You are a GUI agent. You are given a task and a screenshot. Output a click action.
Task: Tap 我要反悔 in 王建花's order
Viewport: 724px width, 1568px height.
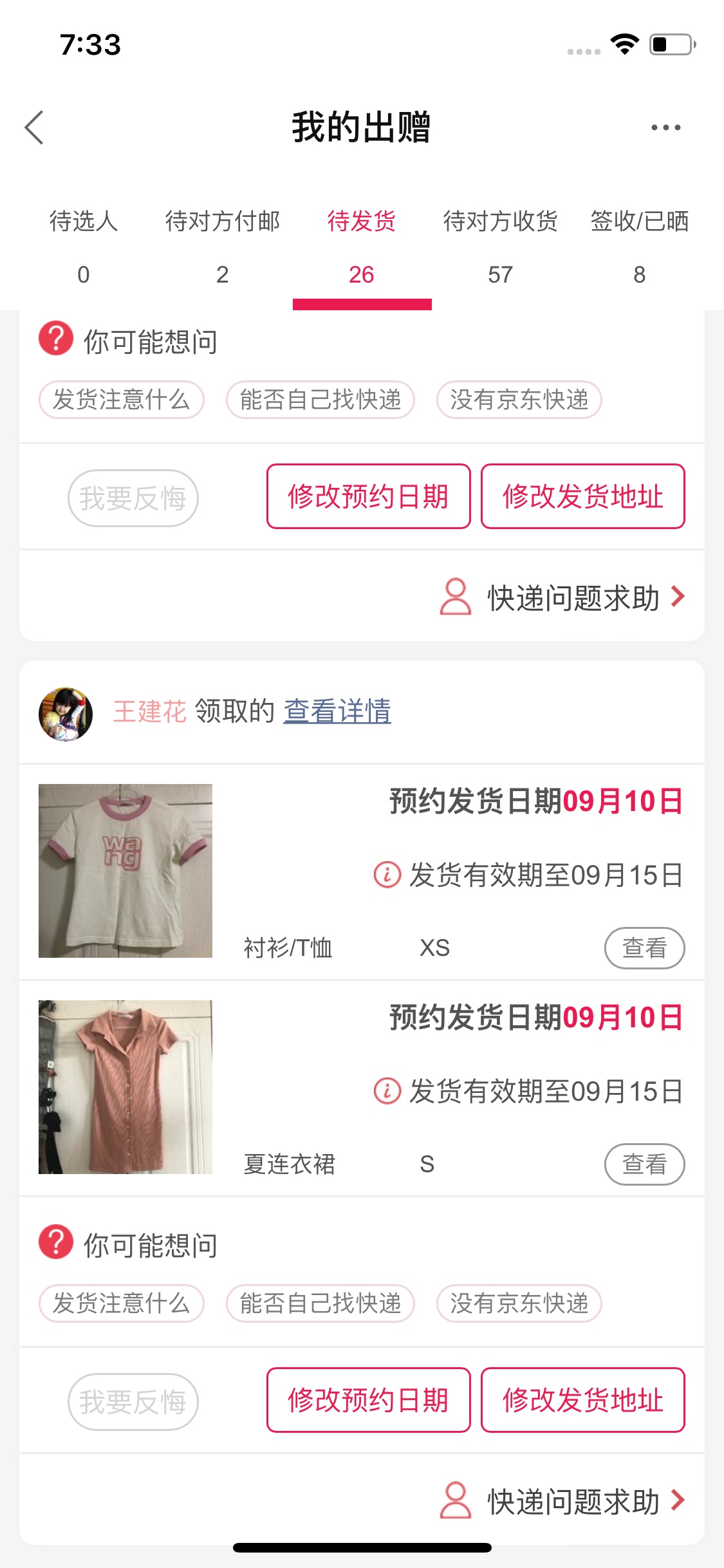(x=133, y=1401)
